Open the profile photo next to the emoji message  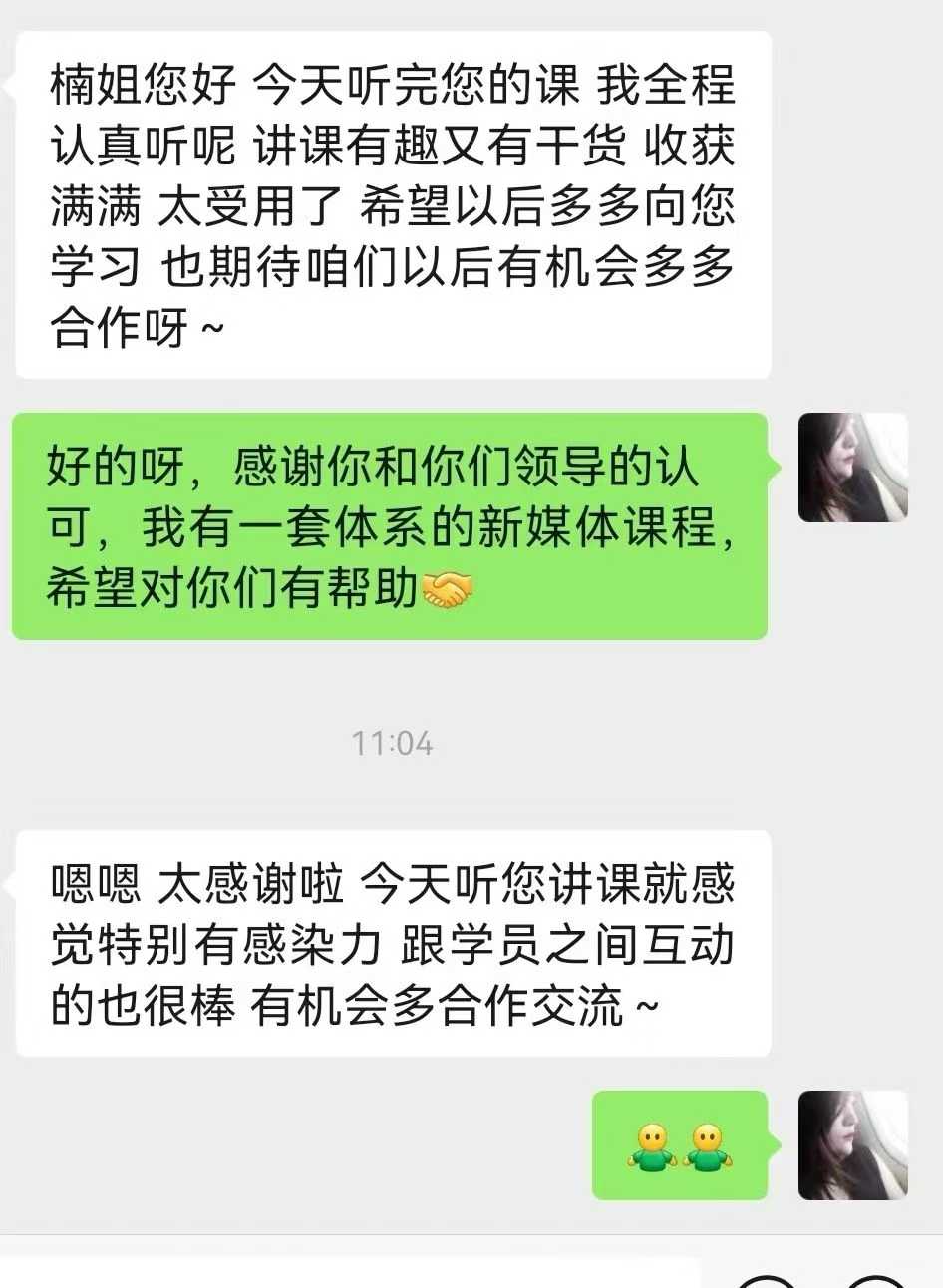pyautogui.click(x=853, y=1145)
